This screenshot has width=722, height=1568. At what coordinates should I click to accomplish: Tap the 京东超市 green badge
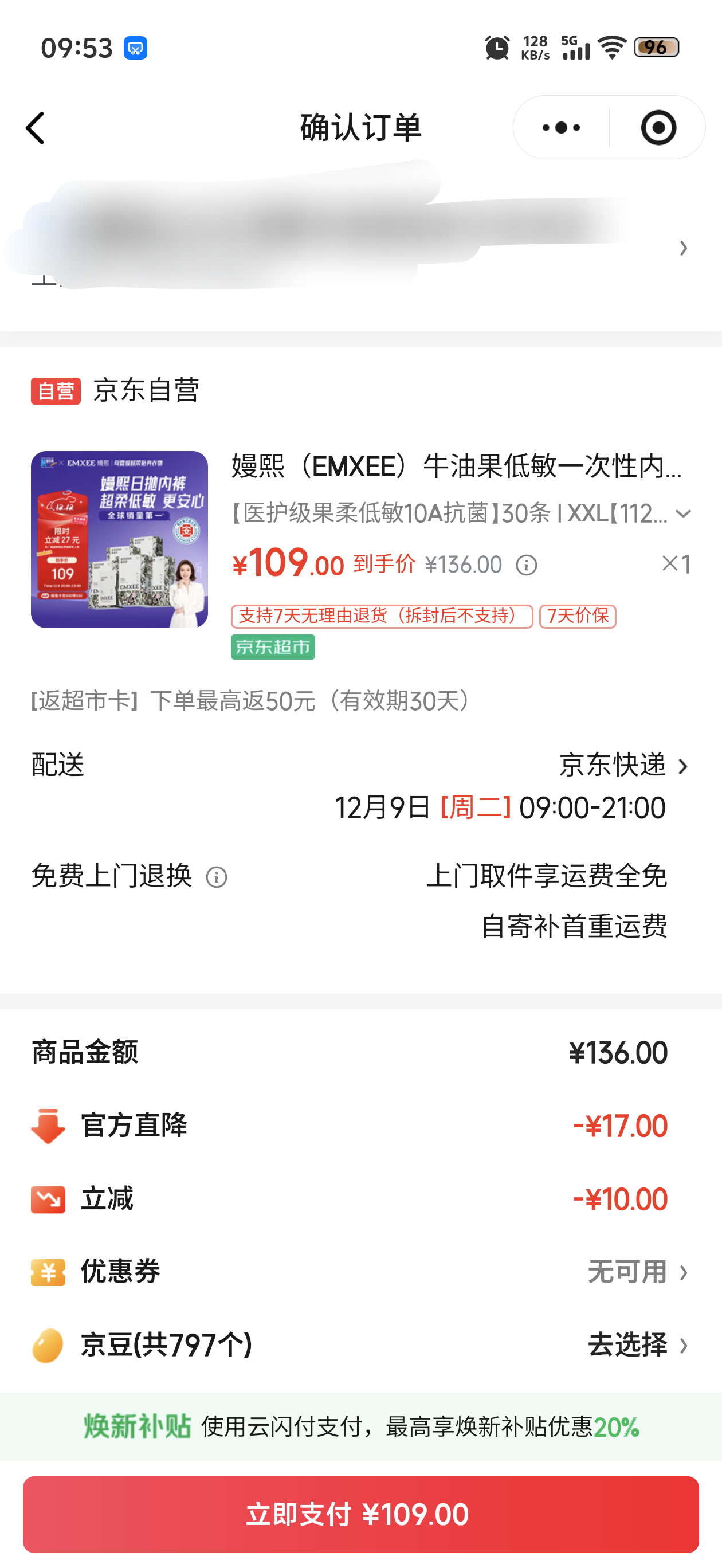click(x=272, y=647)
